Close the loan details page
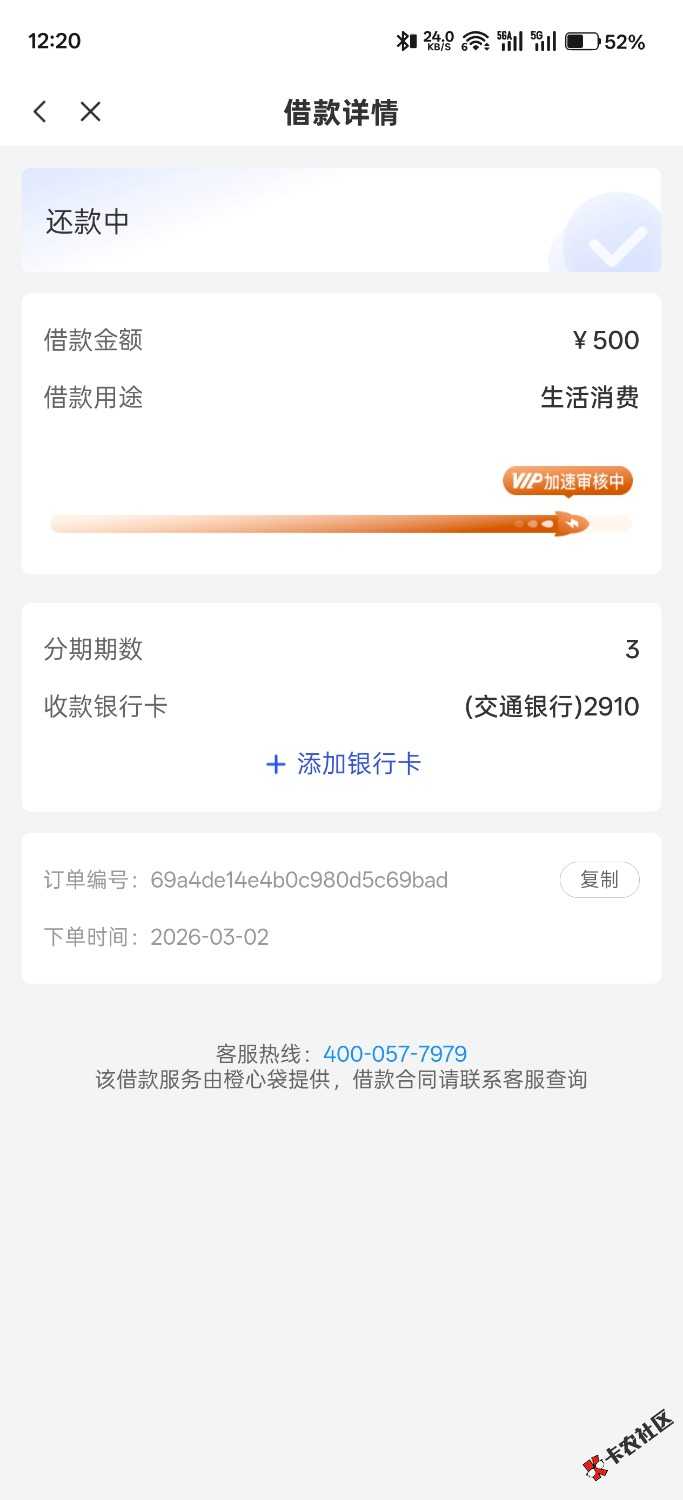 point(91,112)
